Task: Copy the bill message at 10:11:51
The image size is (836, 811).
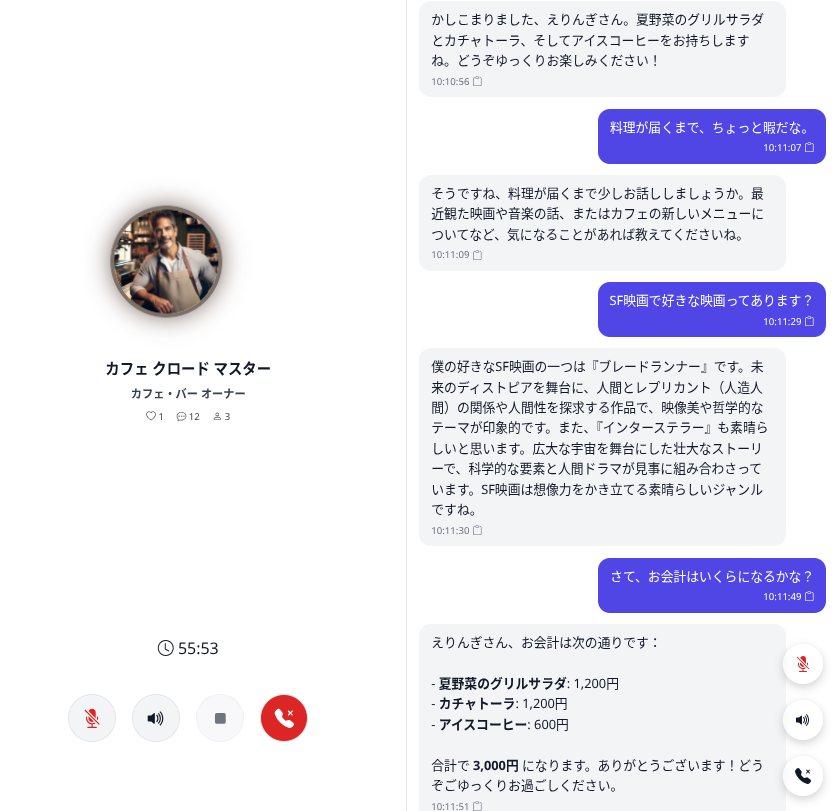Action: tap(478, 806)
